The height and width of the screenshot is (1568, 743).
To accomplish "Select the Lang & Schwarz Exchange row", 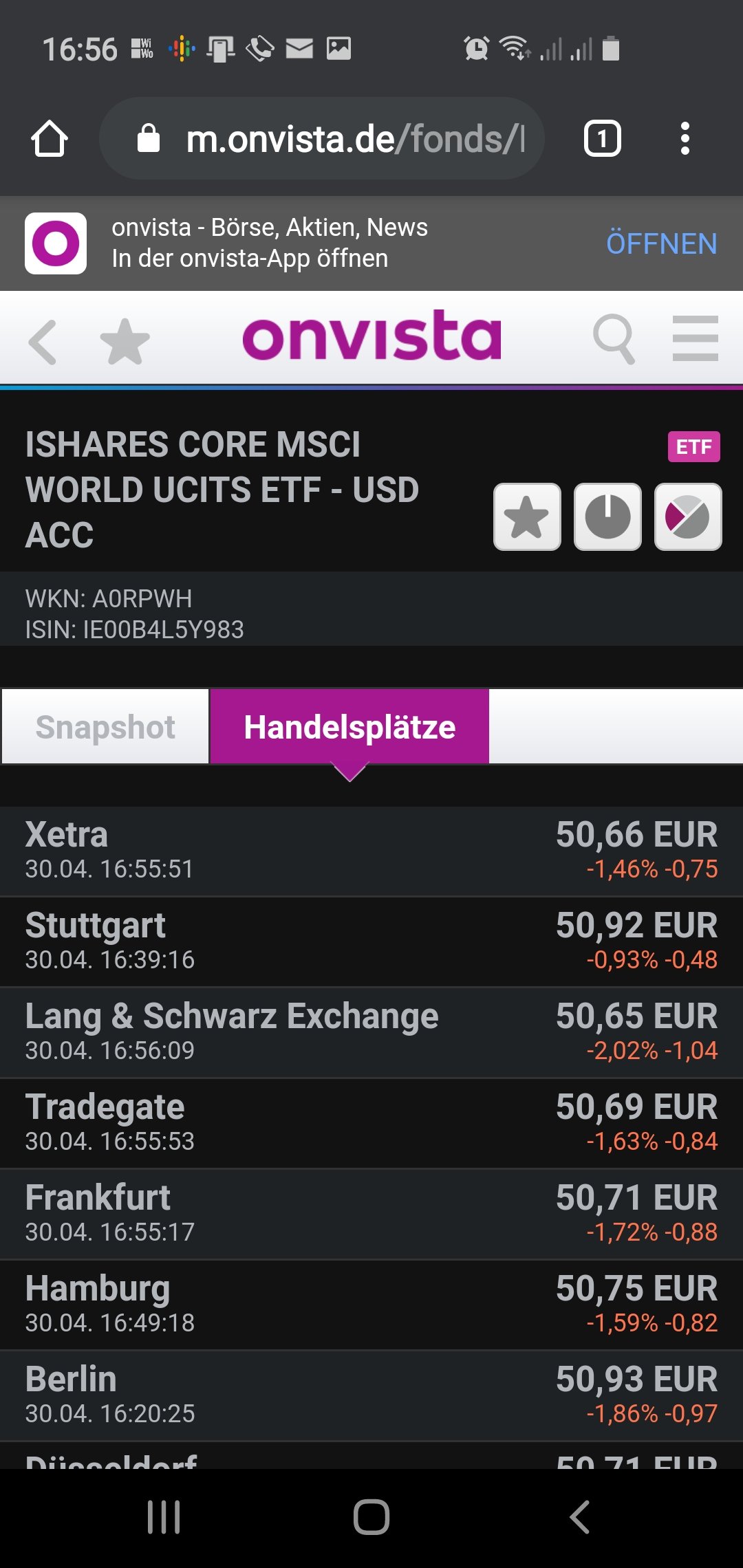I will (x=371, y=1032).
